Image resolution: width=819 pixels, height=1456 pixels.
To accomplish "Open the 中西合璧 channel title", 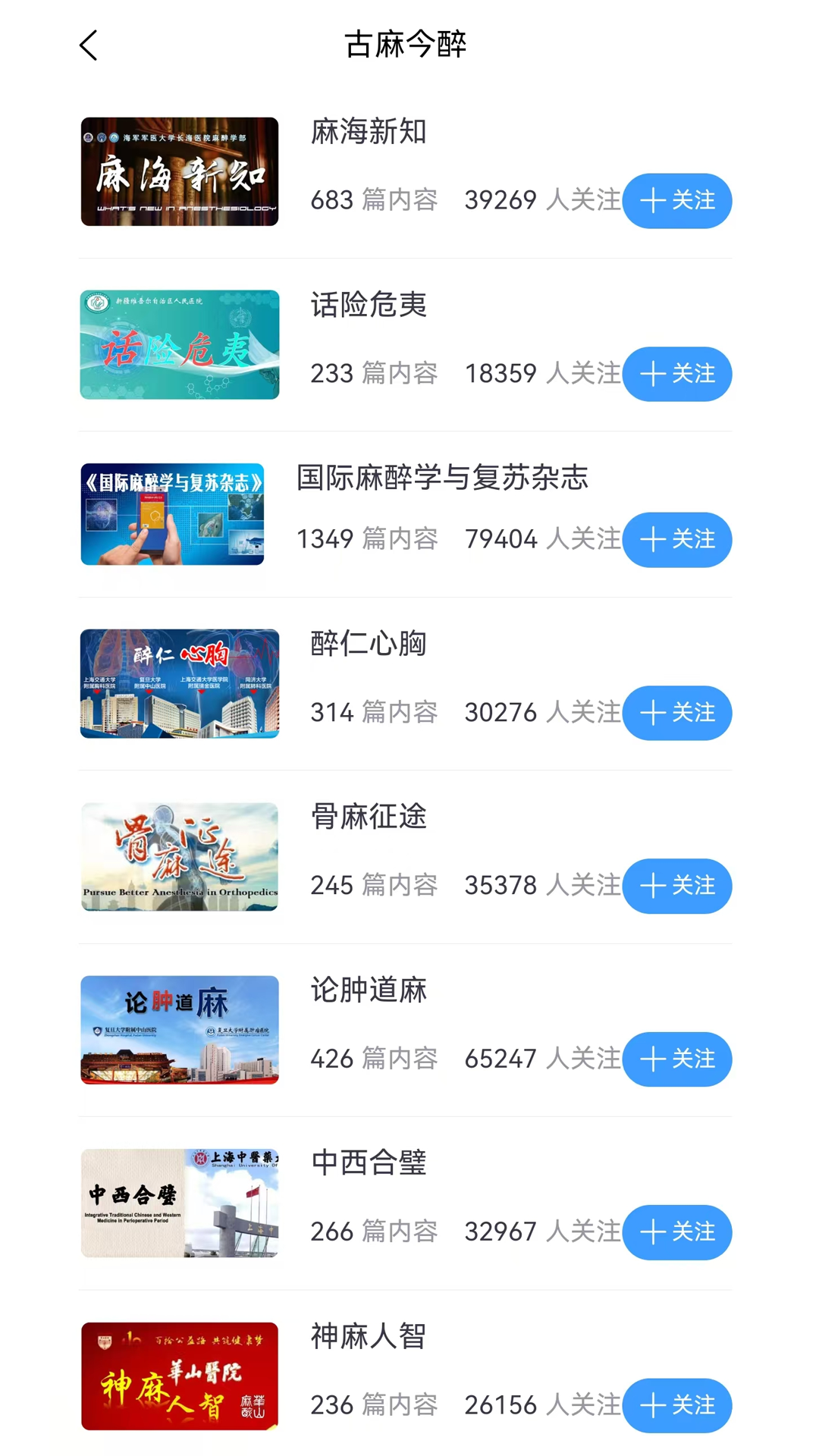I will click(x=369, y=1163).
